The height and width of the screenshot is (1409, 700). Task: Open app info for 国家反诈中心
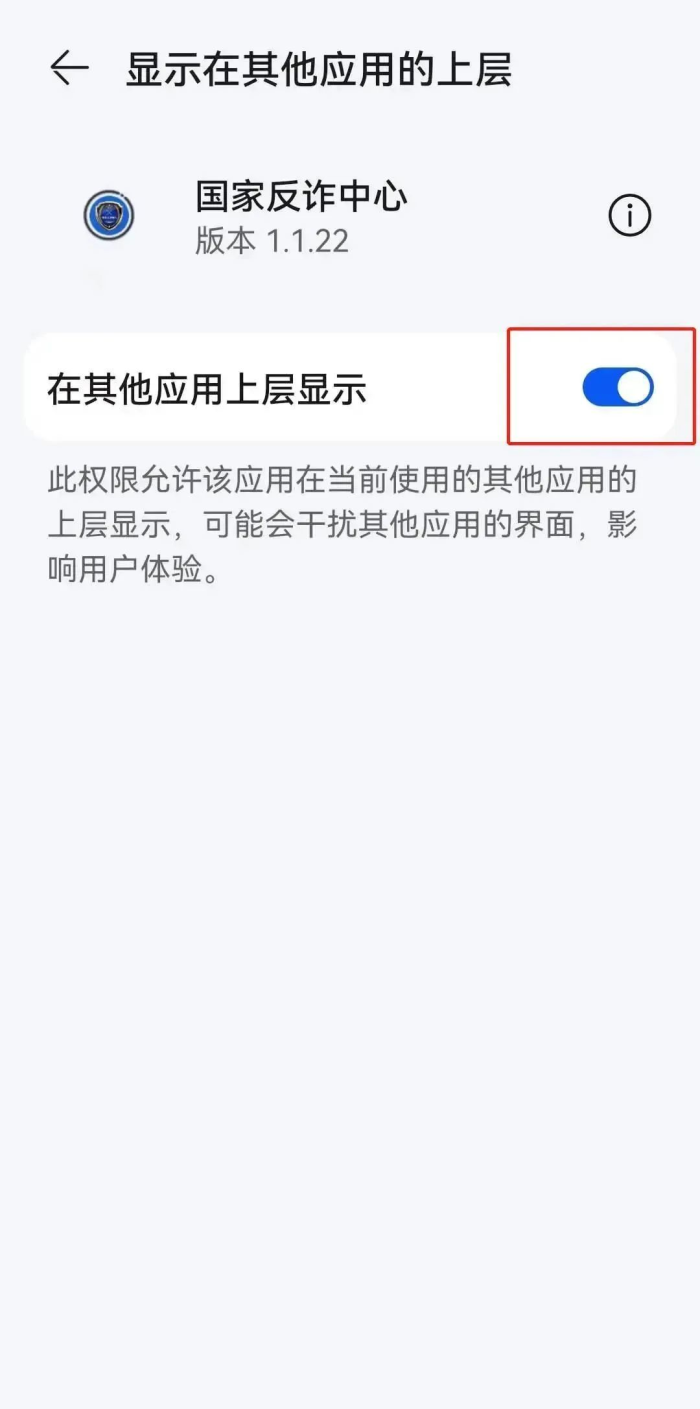point(630,216)
